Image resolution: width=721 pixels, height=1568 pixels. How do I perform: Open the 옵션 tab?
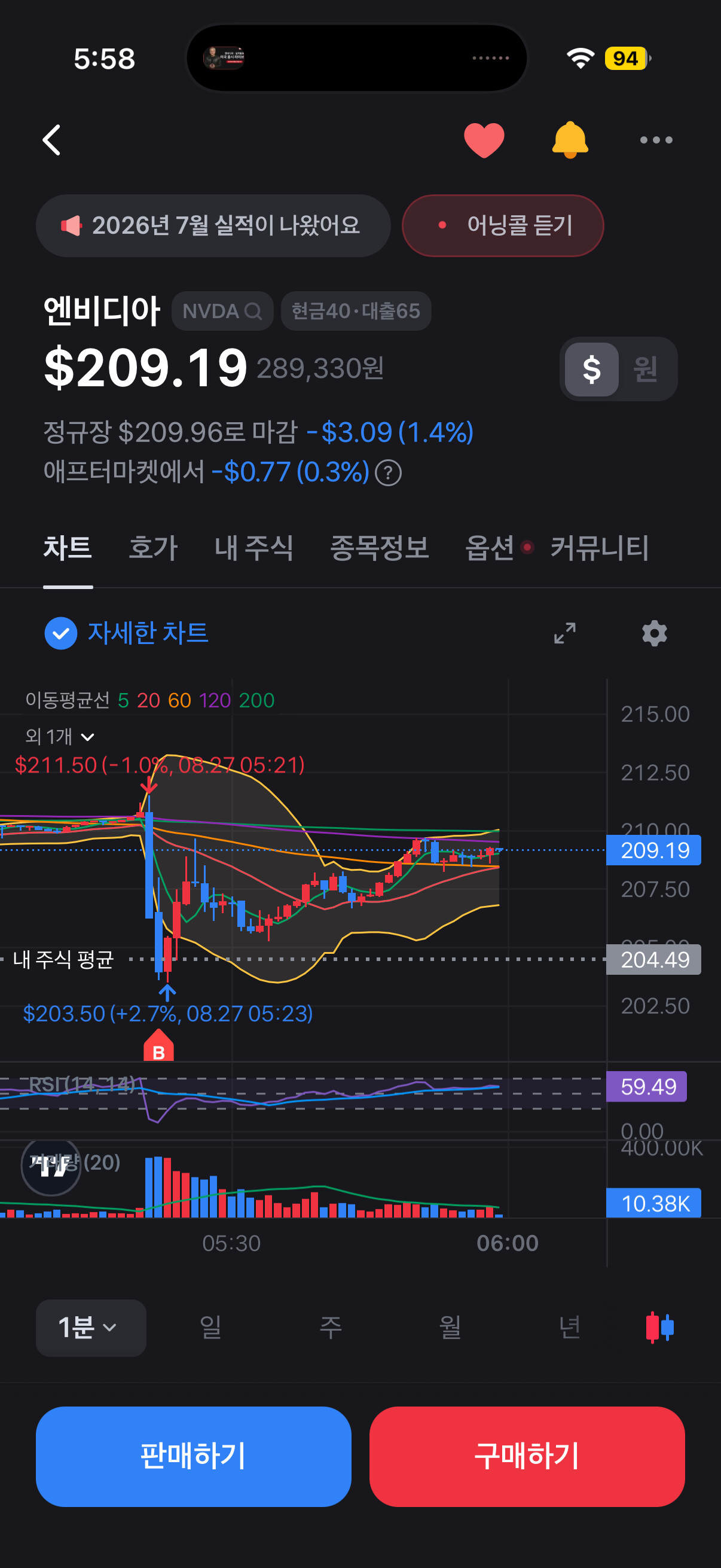(x=490, y=548)
